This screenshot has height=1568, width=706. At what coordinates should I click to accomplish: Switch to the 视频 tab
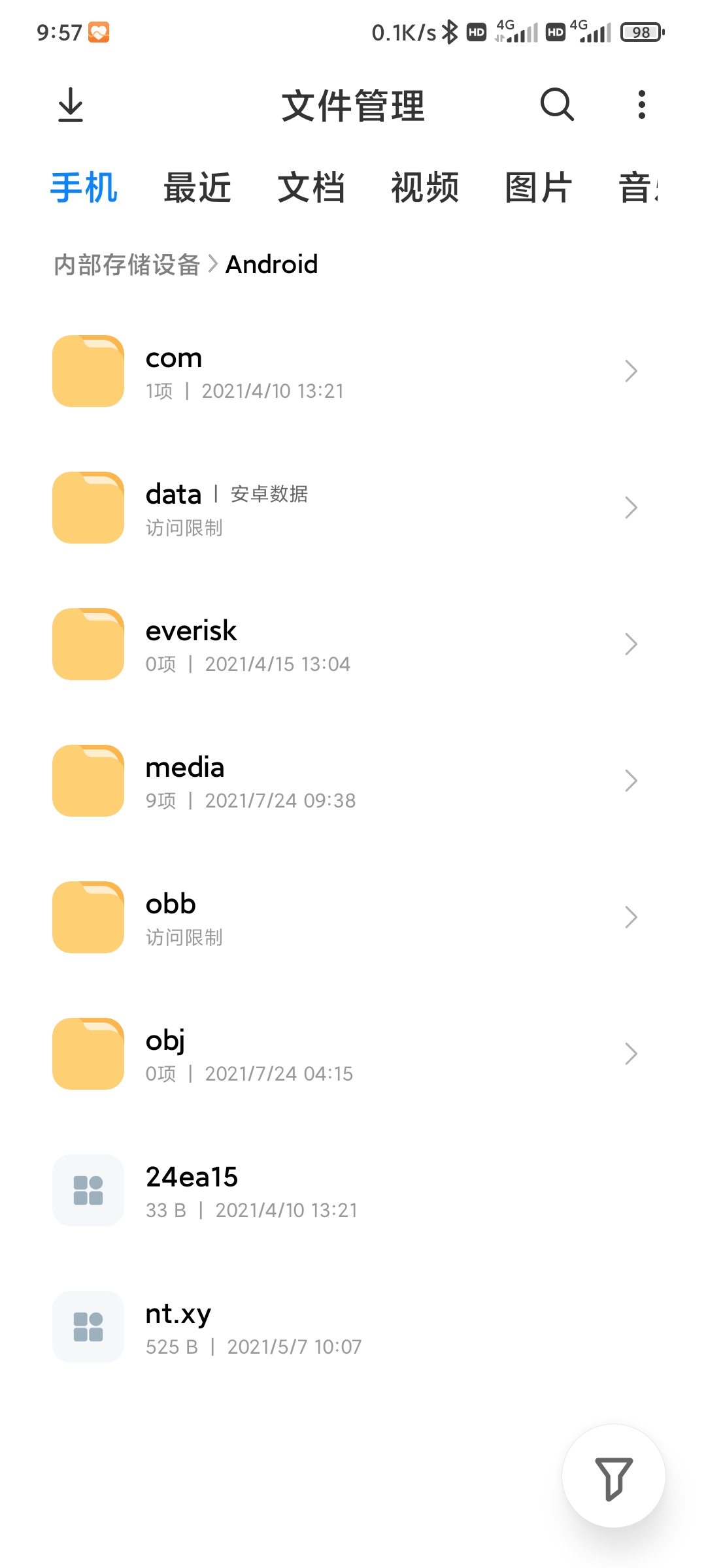[x=425, y=188]
